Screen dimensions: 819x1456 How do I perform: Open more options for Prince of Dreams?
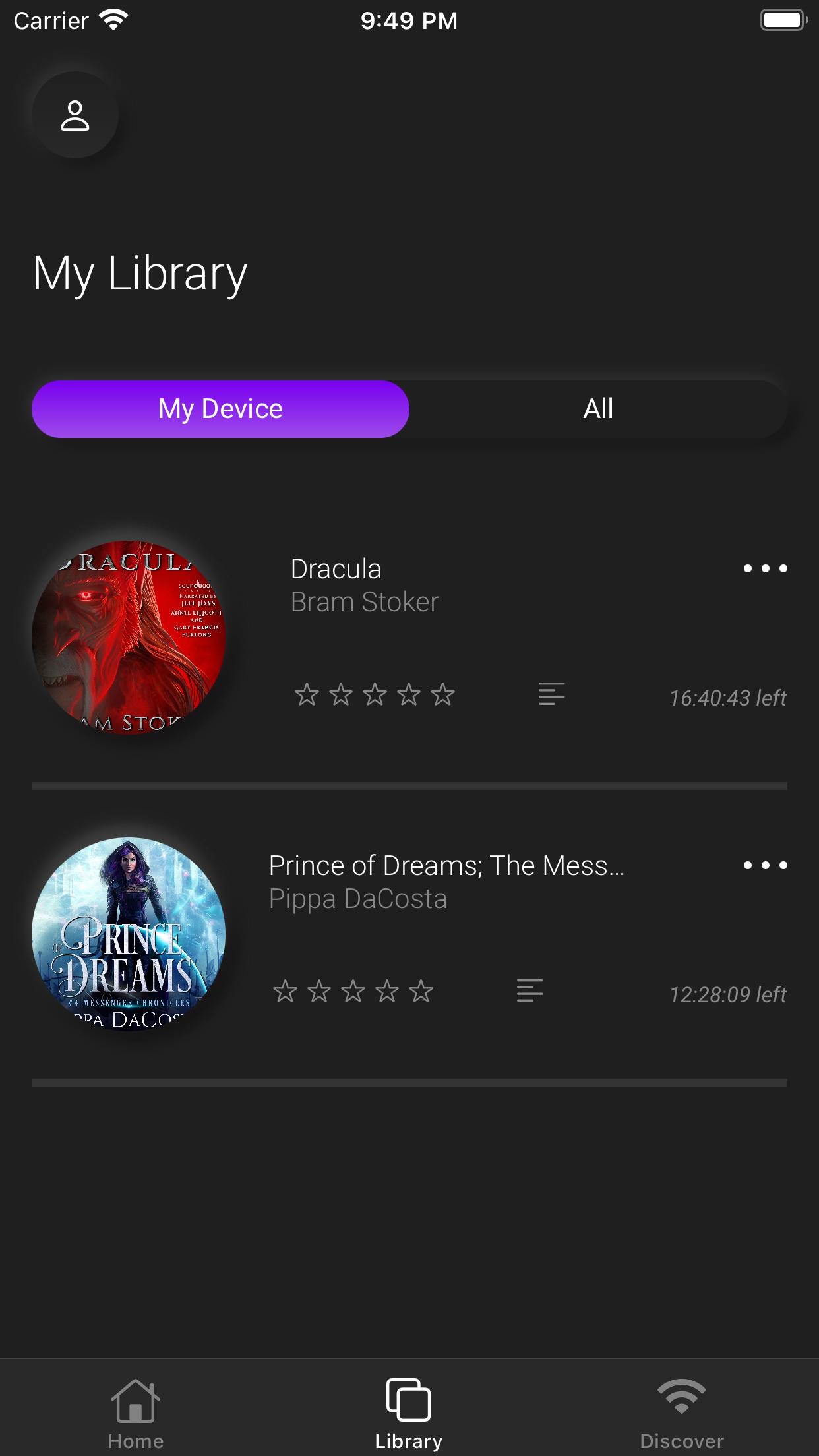[x=765, y=865]
